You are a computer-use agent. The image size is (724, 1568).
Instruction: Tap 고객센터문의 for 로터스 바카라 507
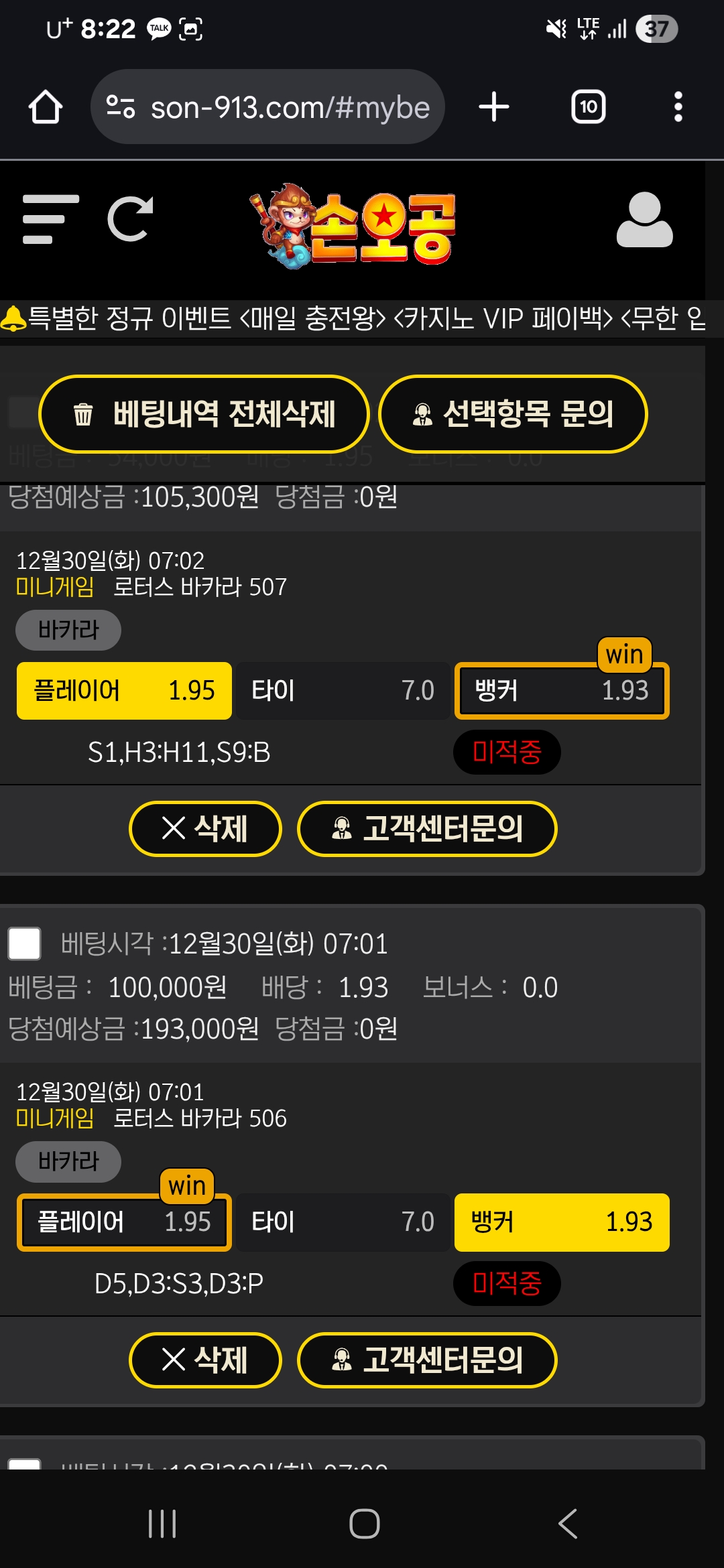pos(427,829)
